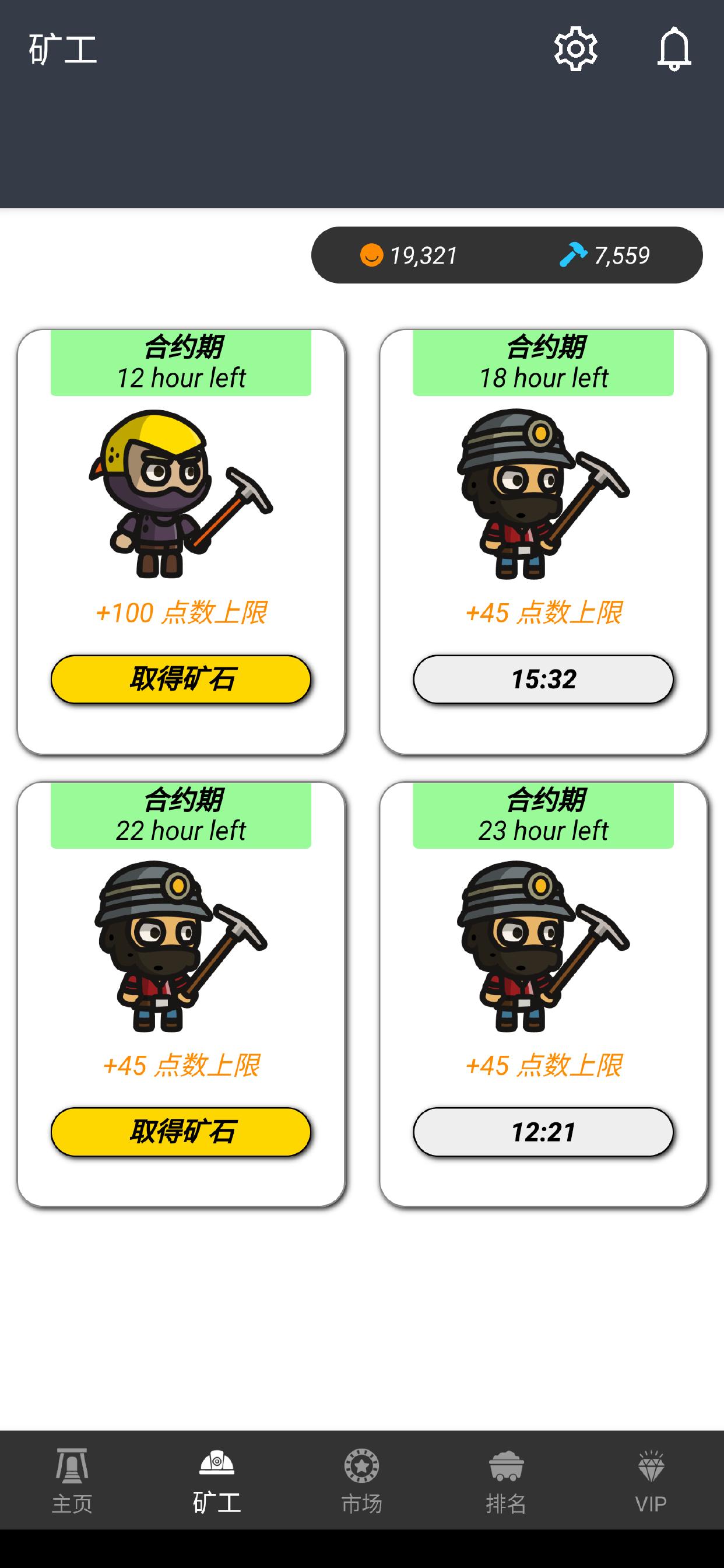
Task: Select the 矿工 tab
Action: (x=217, y=1481)
